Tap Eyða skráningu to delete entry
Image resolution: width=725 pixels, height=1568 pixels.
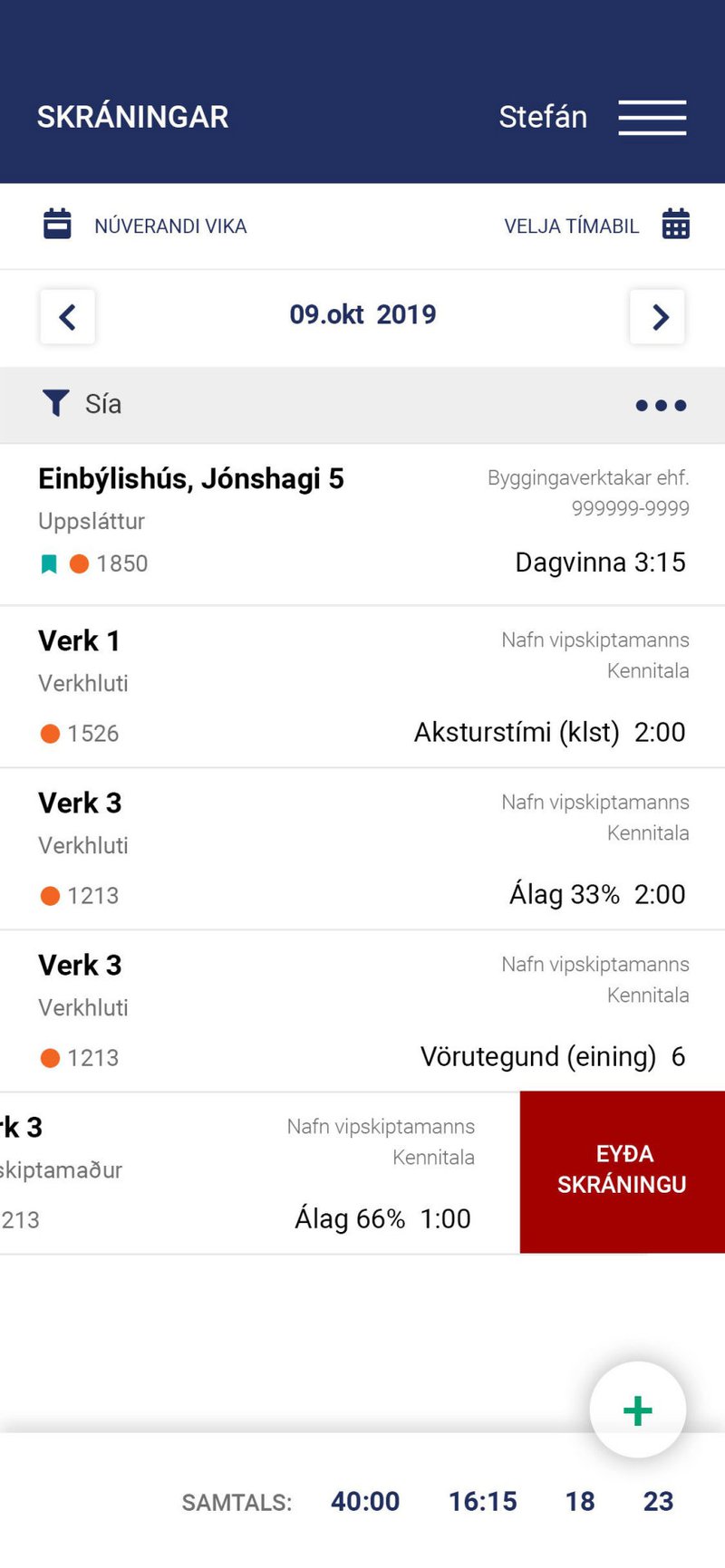(622, 1172)
